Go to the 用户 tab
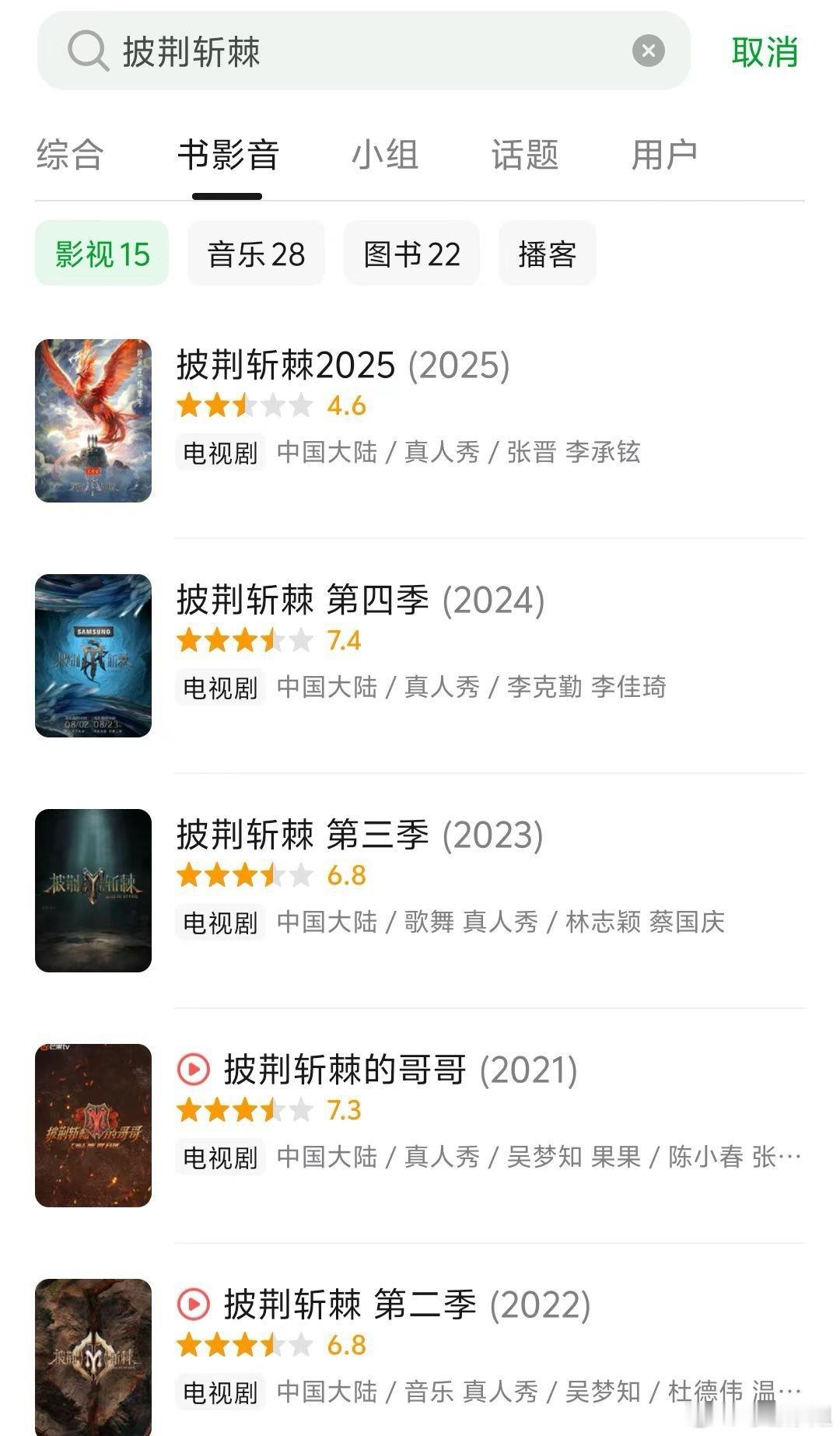This screenshot has width=840, height=1436. tap(664, 154)
